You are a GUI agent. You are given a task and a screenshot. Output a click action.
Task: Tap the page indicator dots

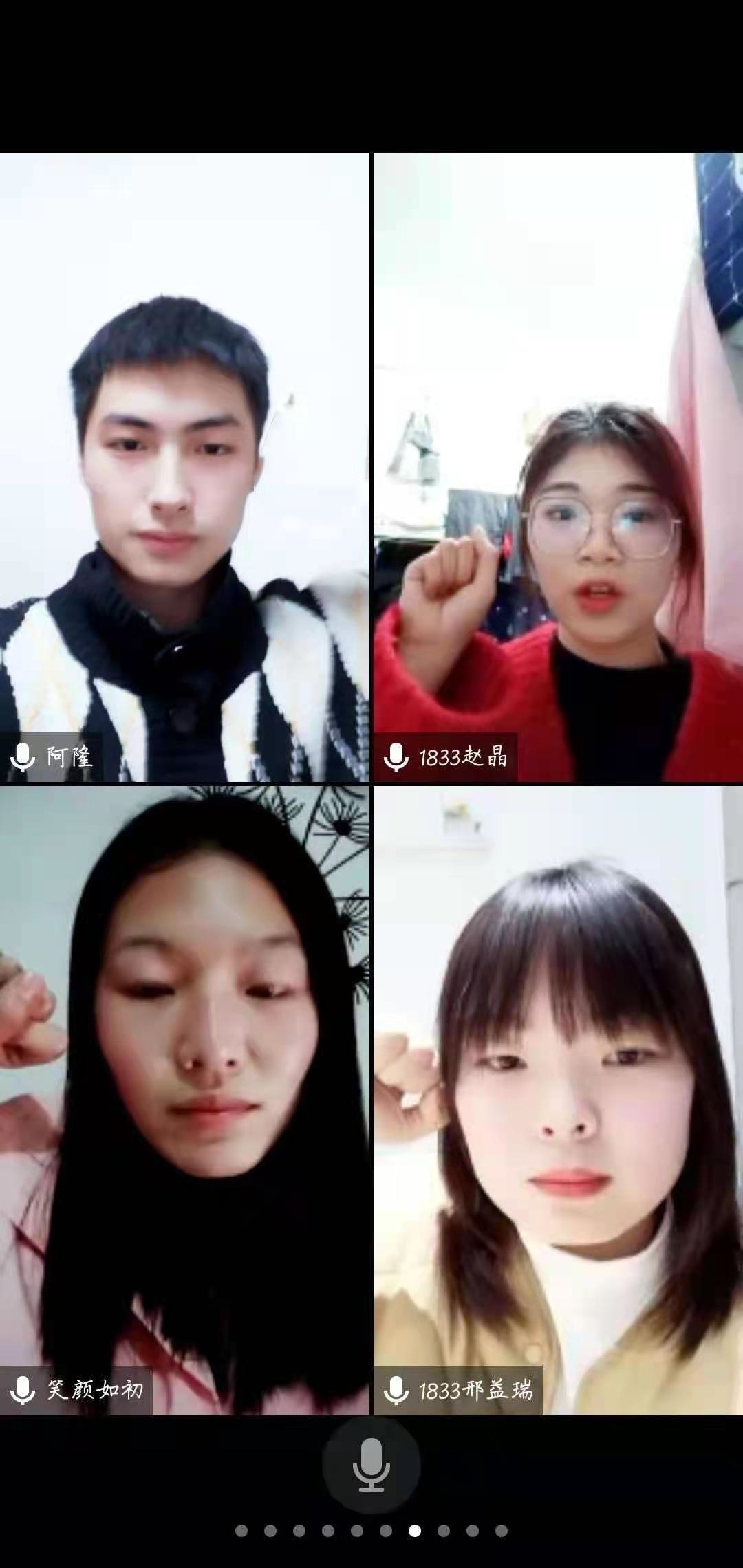[x=371, y=1531]
